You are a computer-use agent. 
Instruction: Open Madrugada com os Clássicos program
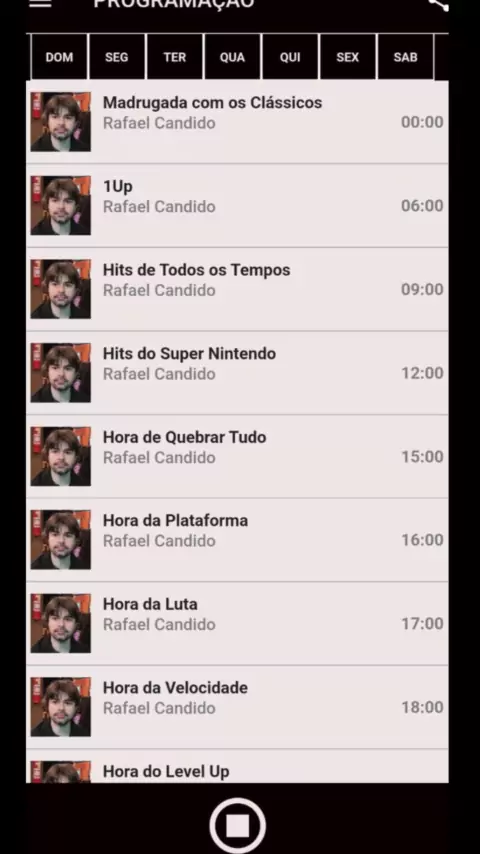coord(237,122)
